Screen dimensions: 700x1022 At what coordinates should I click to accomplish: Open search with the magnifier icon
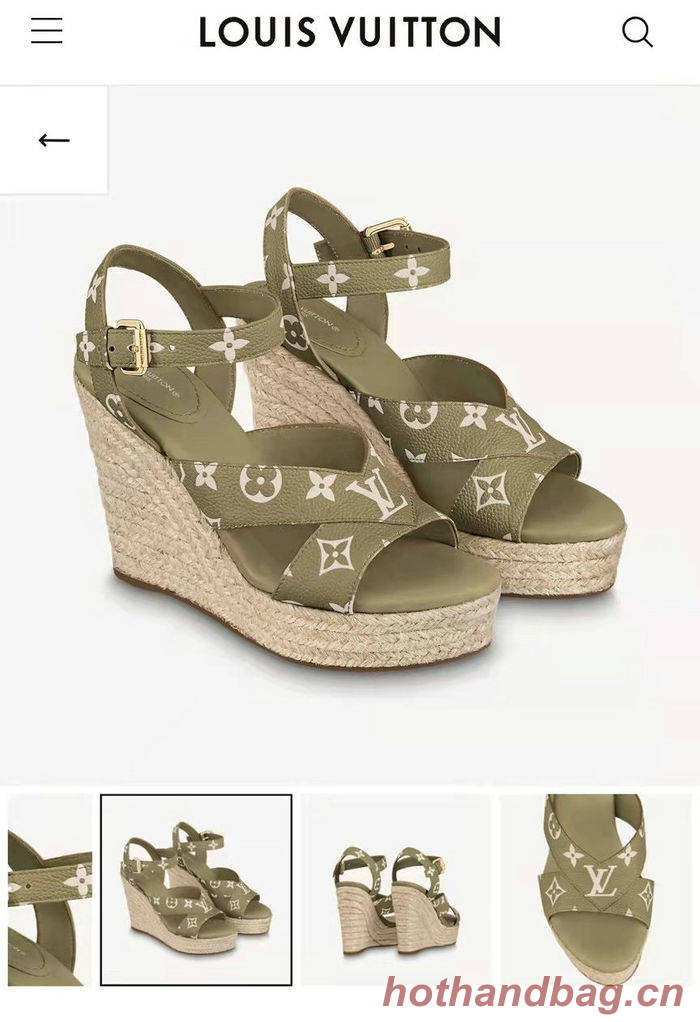pyautogui.click(x=637, y=32)
